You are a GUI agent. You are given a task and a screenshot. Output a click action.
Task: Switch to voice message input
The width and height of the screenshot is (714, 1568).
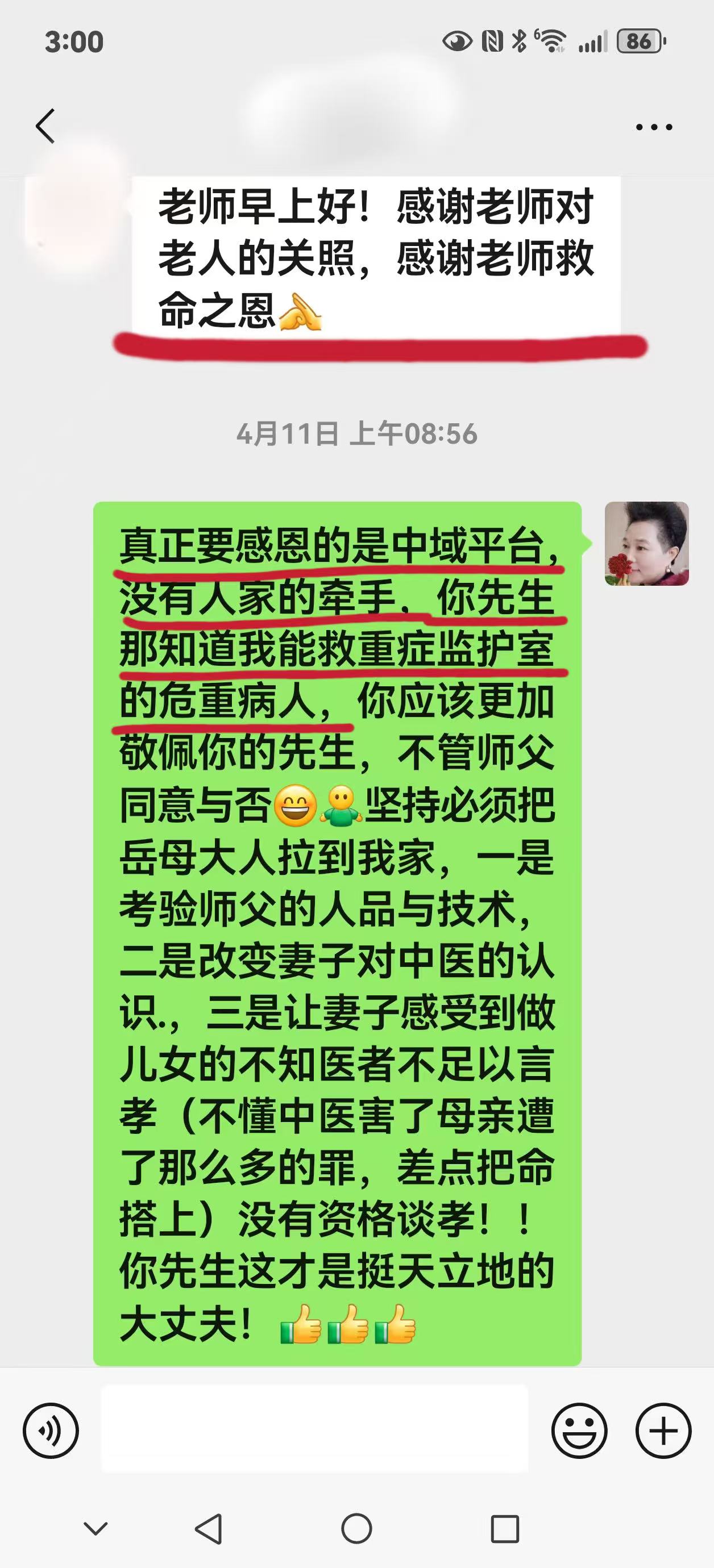pos(51,1430)
